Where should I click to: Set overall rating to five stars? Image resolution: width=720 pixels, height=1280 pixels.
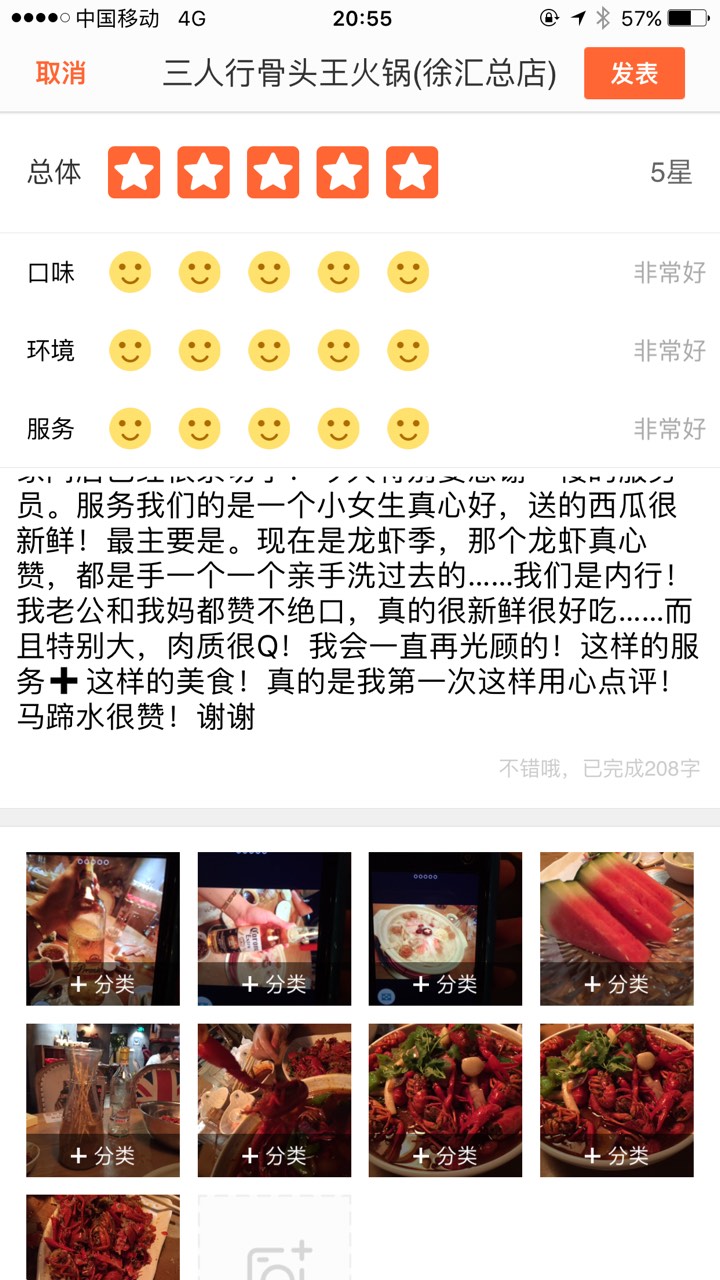[412, 172]
